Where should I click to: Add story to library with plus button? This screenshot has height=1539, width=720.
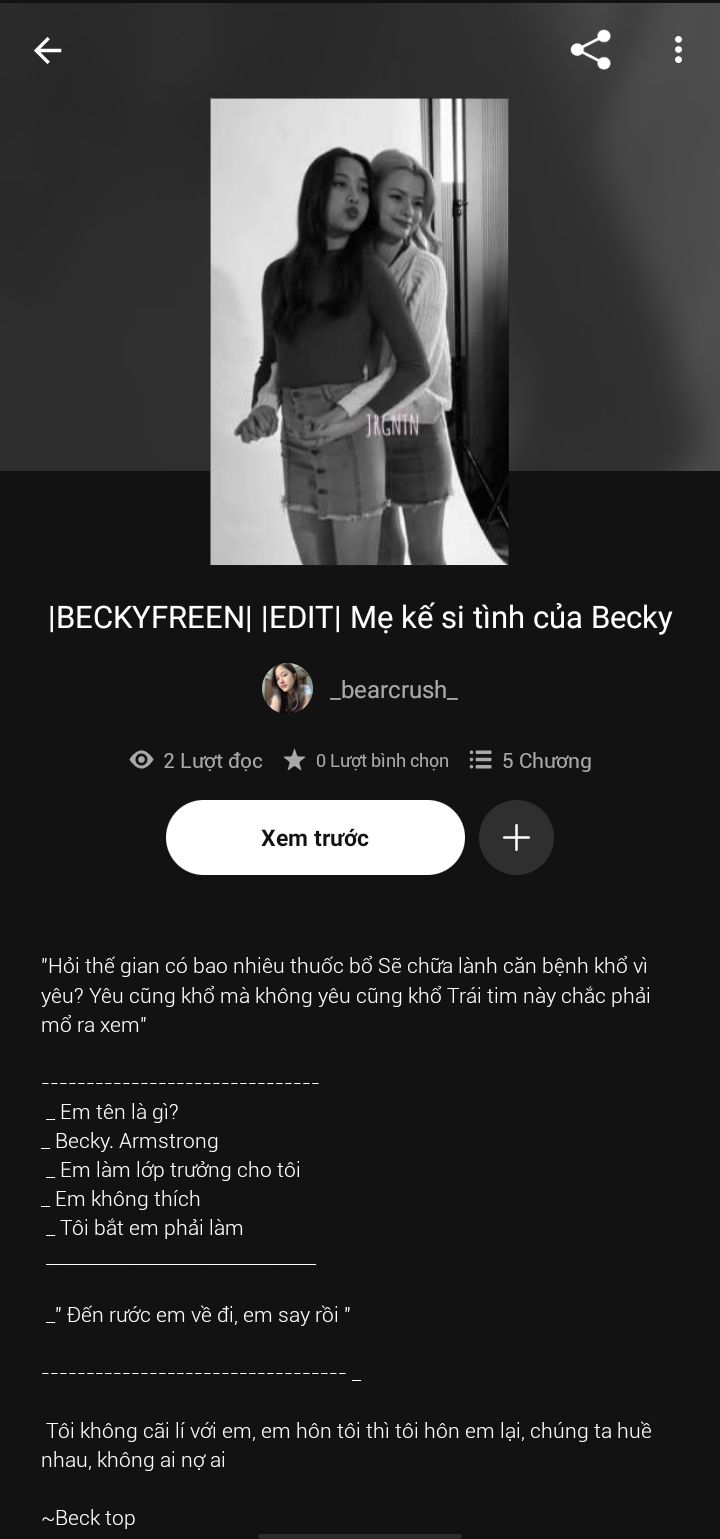[516, 838]
